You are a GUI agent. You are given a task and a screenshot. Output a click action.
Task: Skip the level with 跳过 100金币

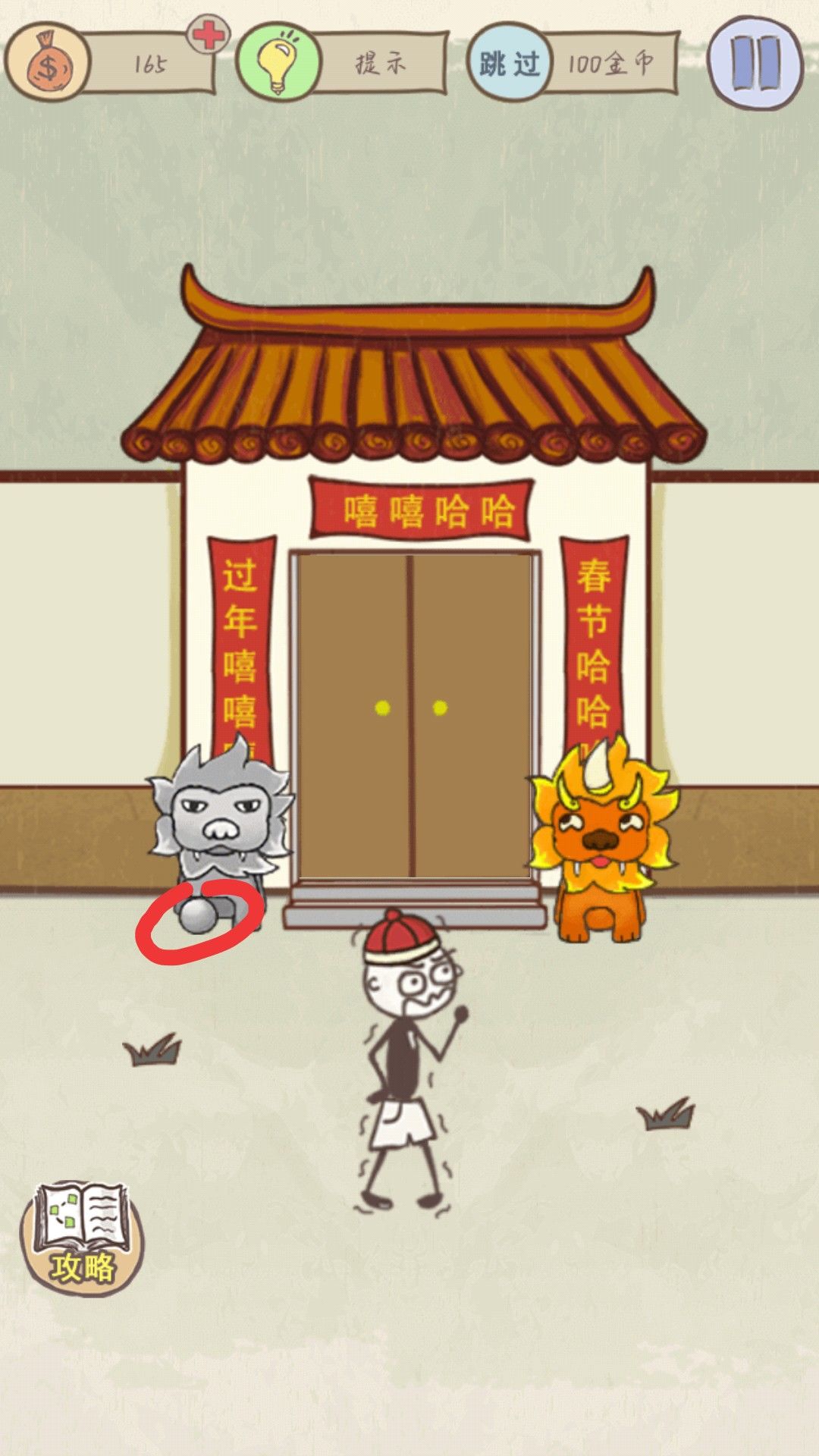pos(573,64)
